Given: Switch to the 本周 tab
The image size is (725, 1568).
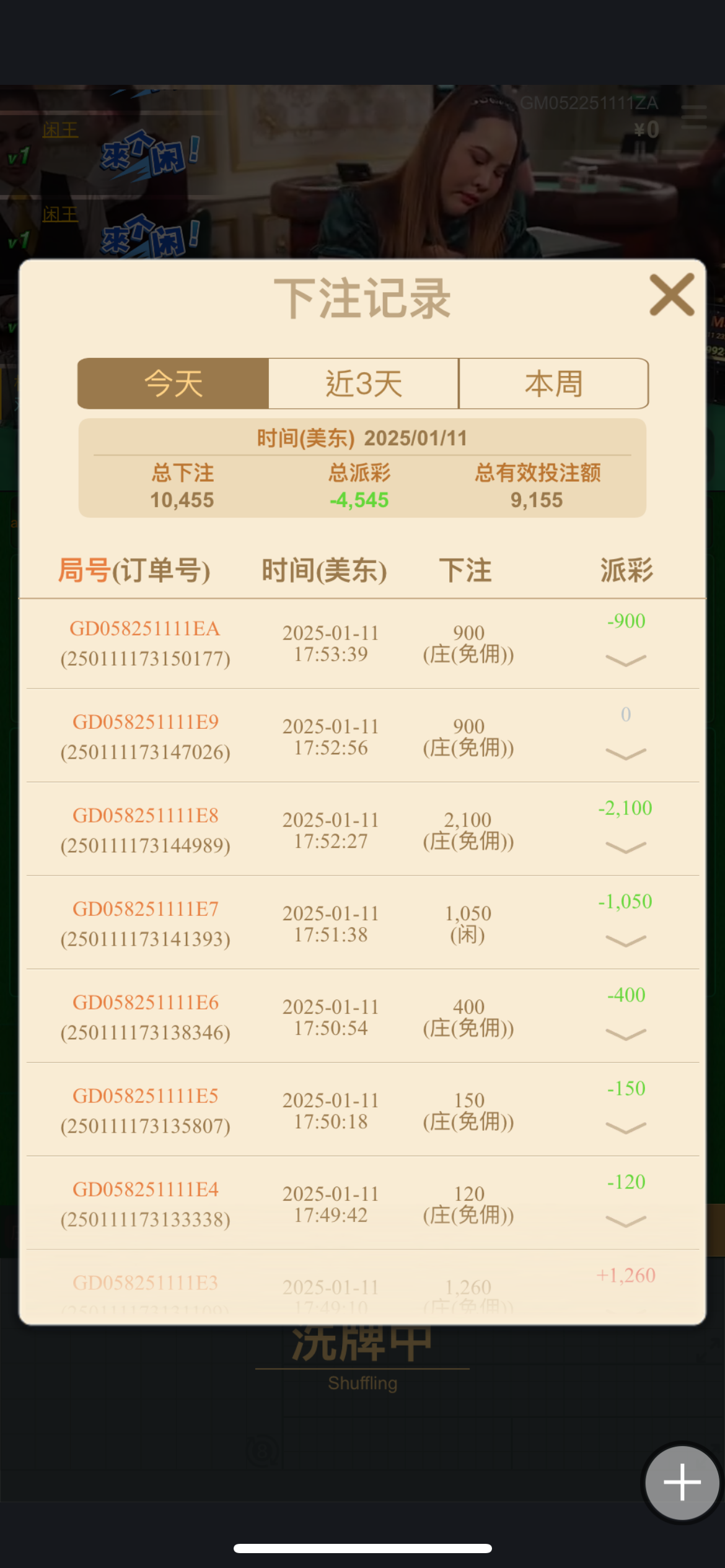Looking at the screenshot, I should [553, 383].
